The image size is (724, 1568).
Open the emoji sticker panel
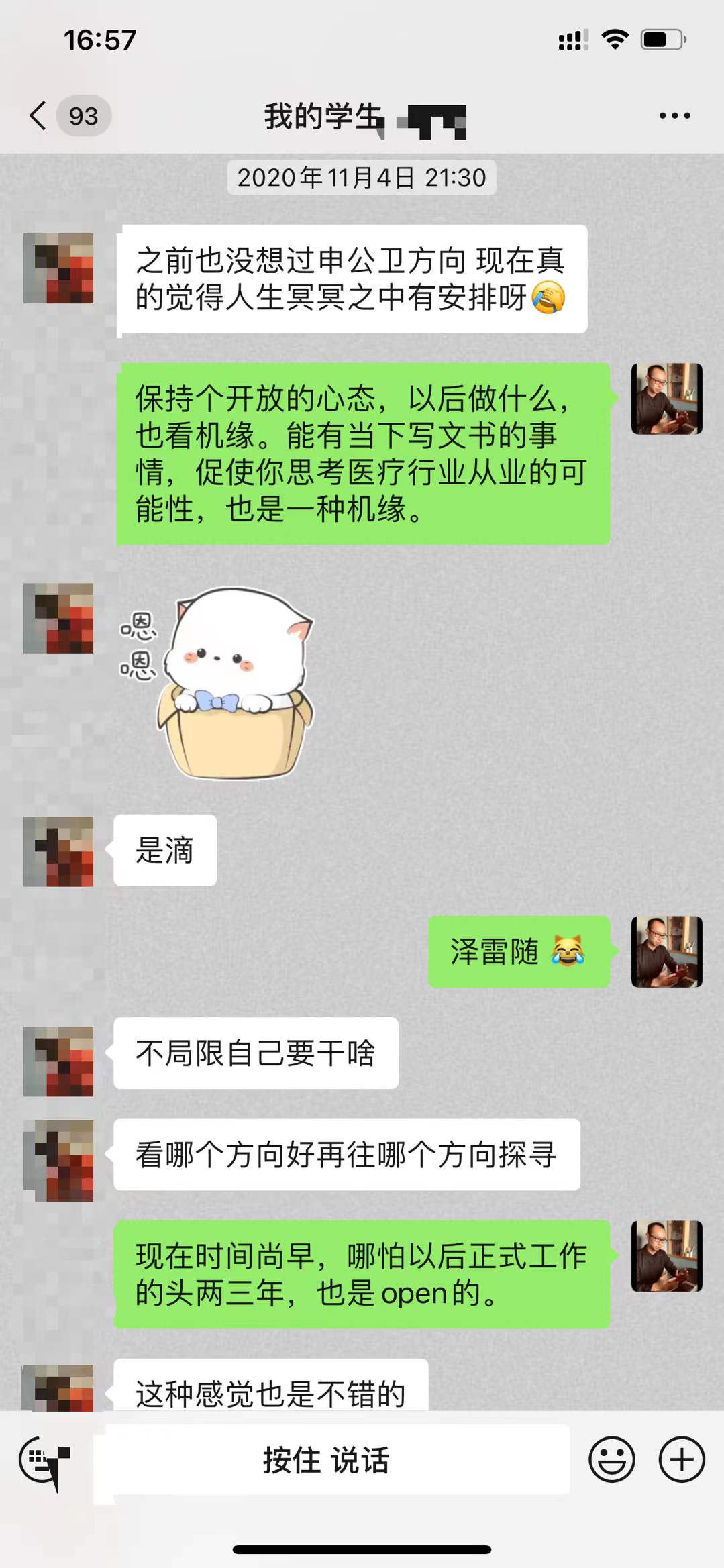[611, 1460]
